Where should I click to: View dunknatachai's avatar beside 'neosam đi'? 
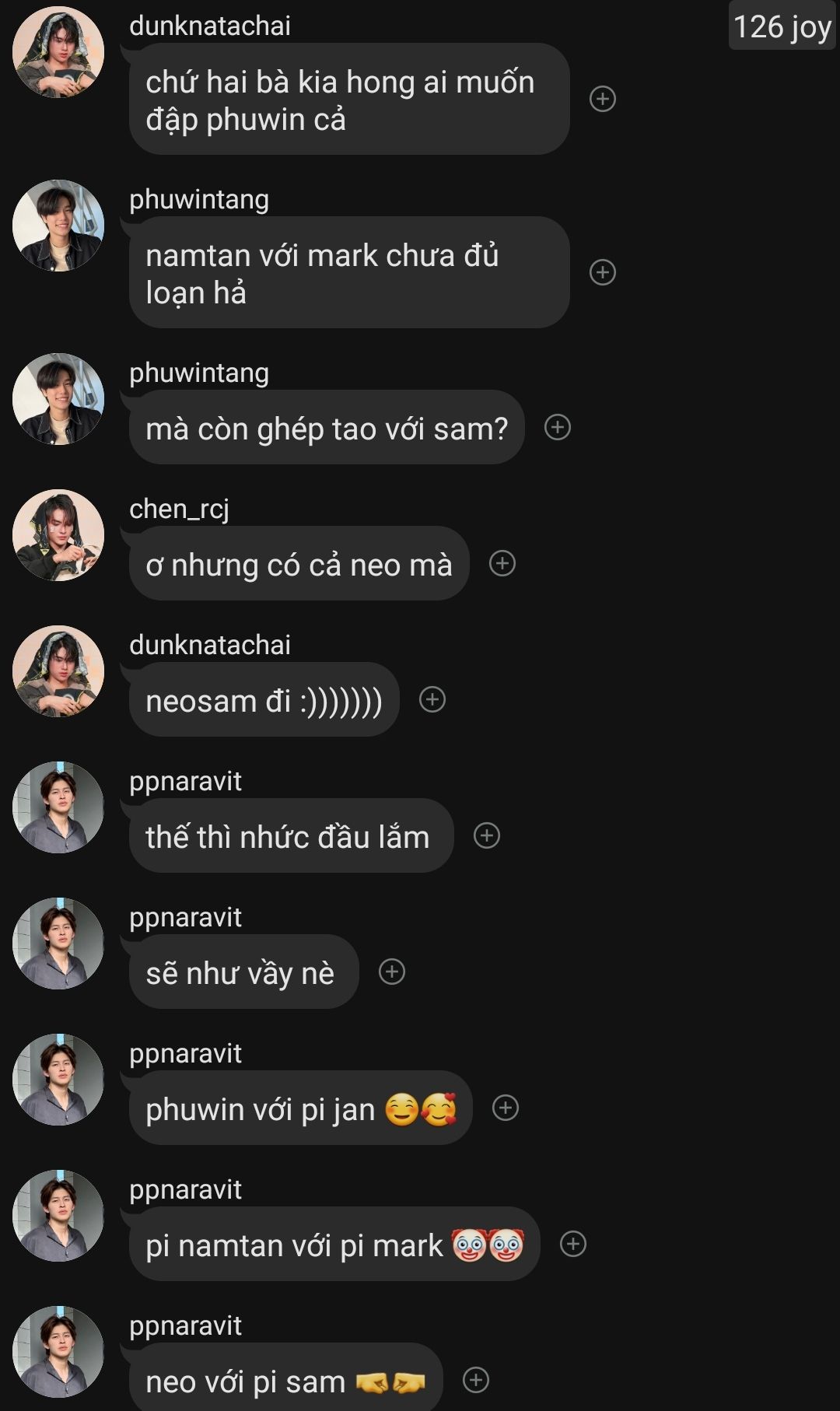(x=58, y=671)
